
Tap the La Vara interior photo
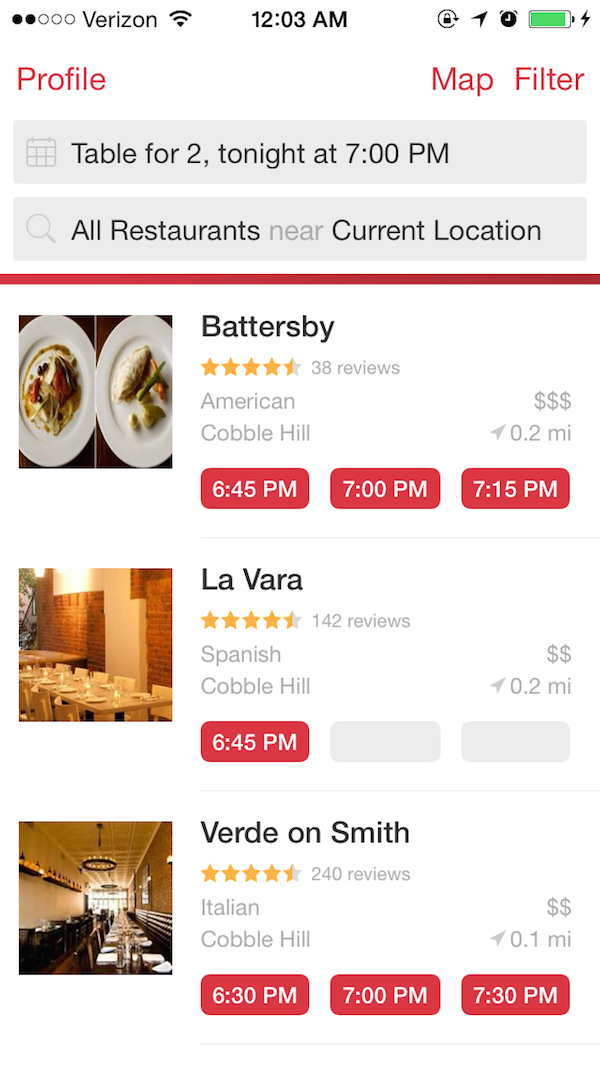coord(96,644)
